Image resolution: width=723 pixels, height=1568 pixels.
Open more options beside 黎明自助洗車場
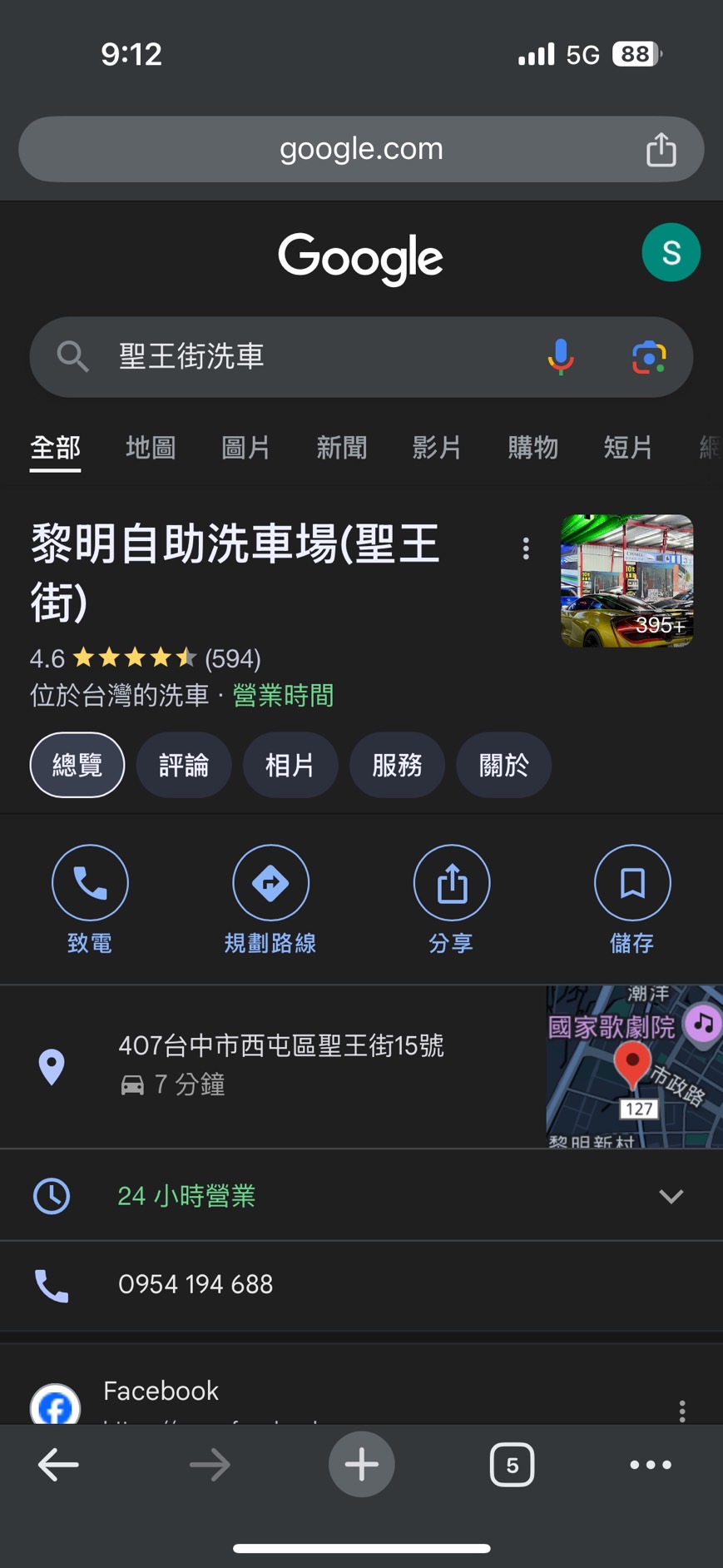pyautogui.click(x=526, y=548)
